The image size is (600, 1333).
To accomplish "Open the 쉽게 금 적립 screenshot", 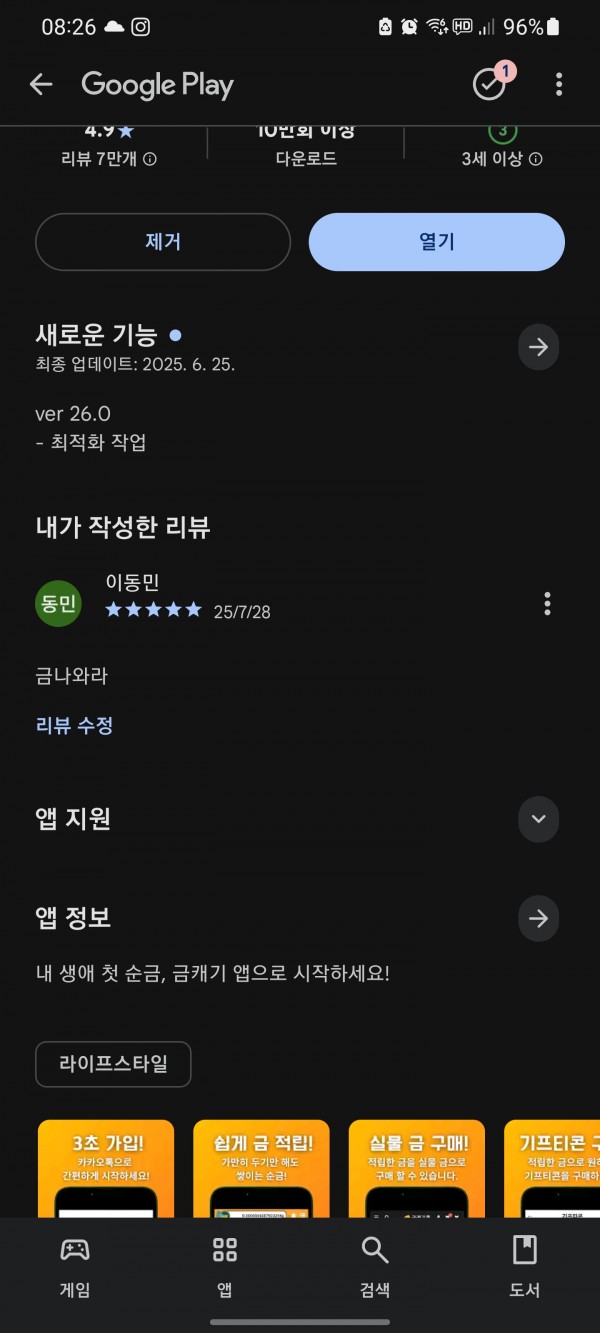I will (261, 1168).
